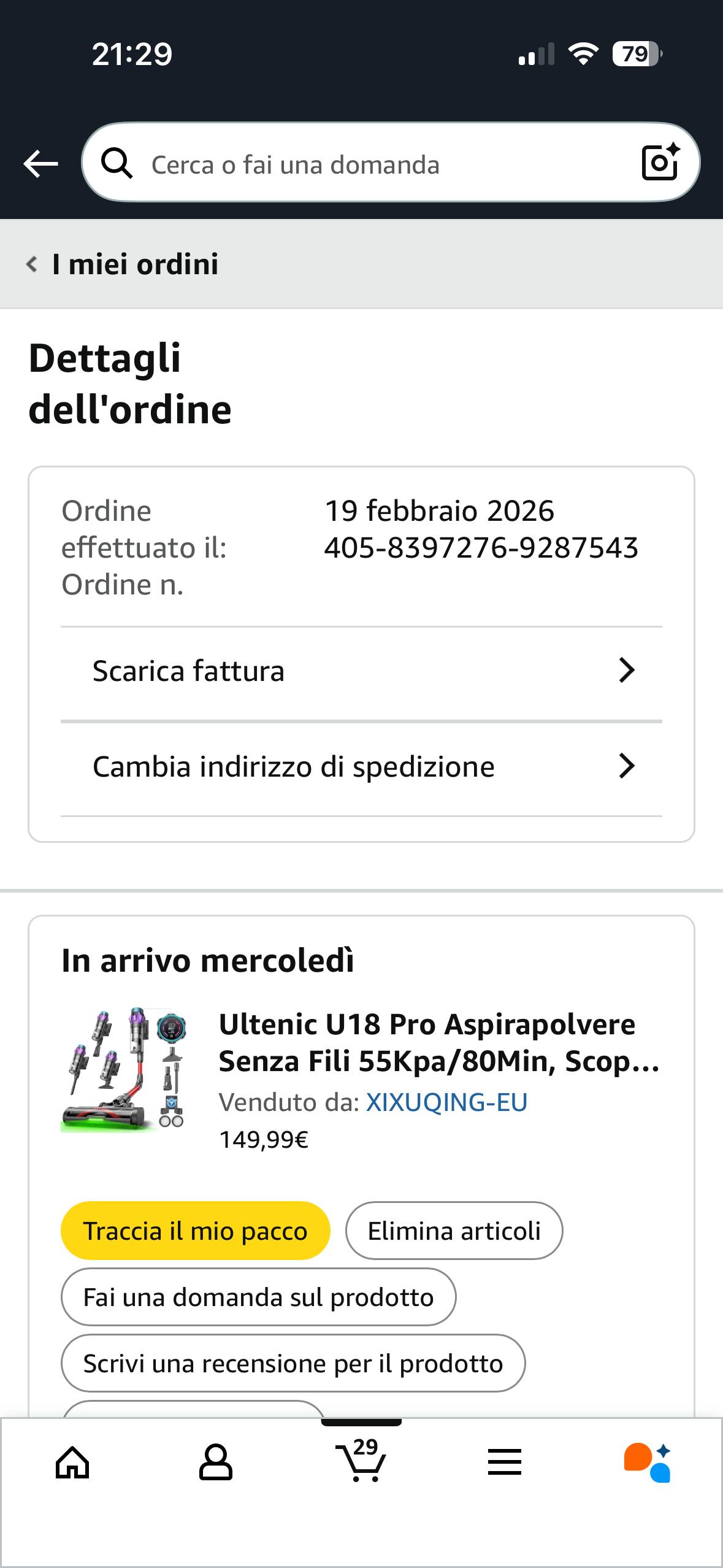Open the cart with 29 items
Viewport: 723px width, 1568px height.
(361, 1462)
